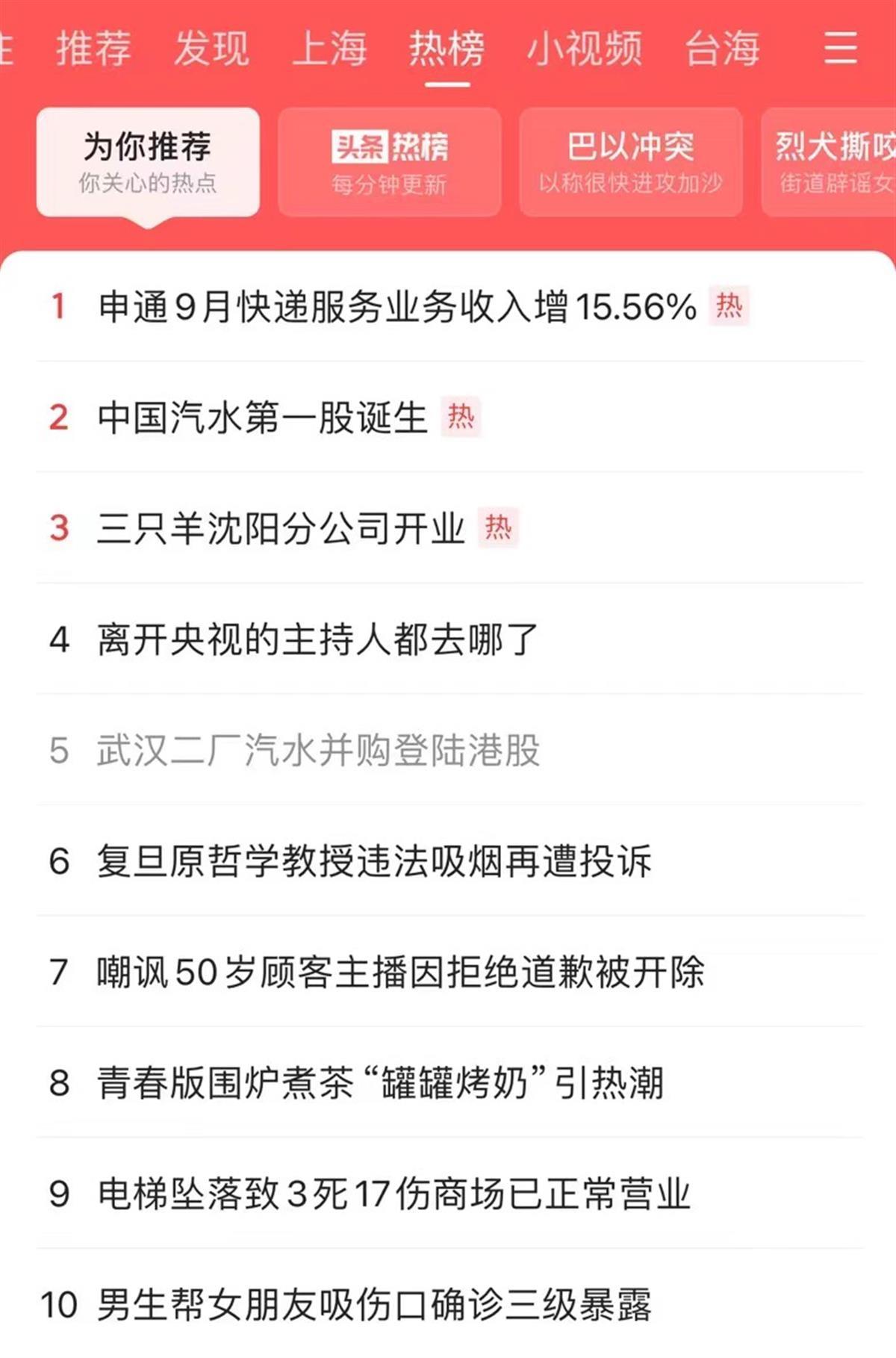The width and height of the screenshot is (896, 1358).
Task: Switch to the 台海 tab
Action: coord(722,49)
